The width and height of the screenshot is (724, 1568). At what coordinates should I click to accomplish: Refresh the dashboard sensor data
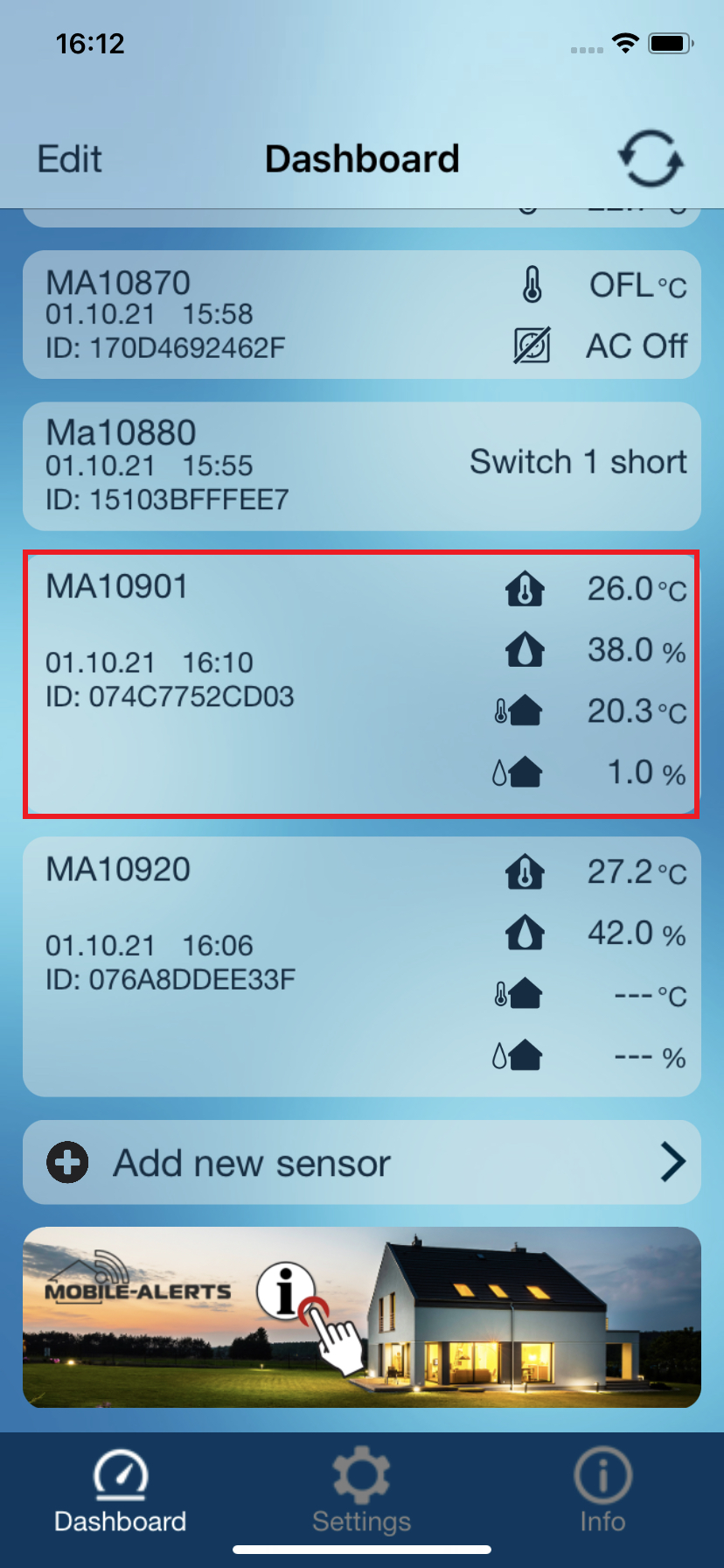(x=651, y=159)
